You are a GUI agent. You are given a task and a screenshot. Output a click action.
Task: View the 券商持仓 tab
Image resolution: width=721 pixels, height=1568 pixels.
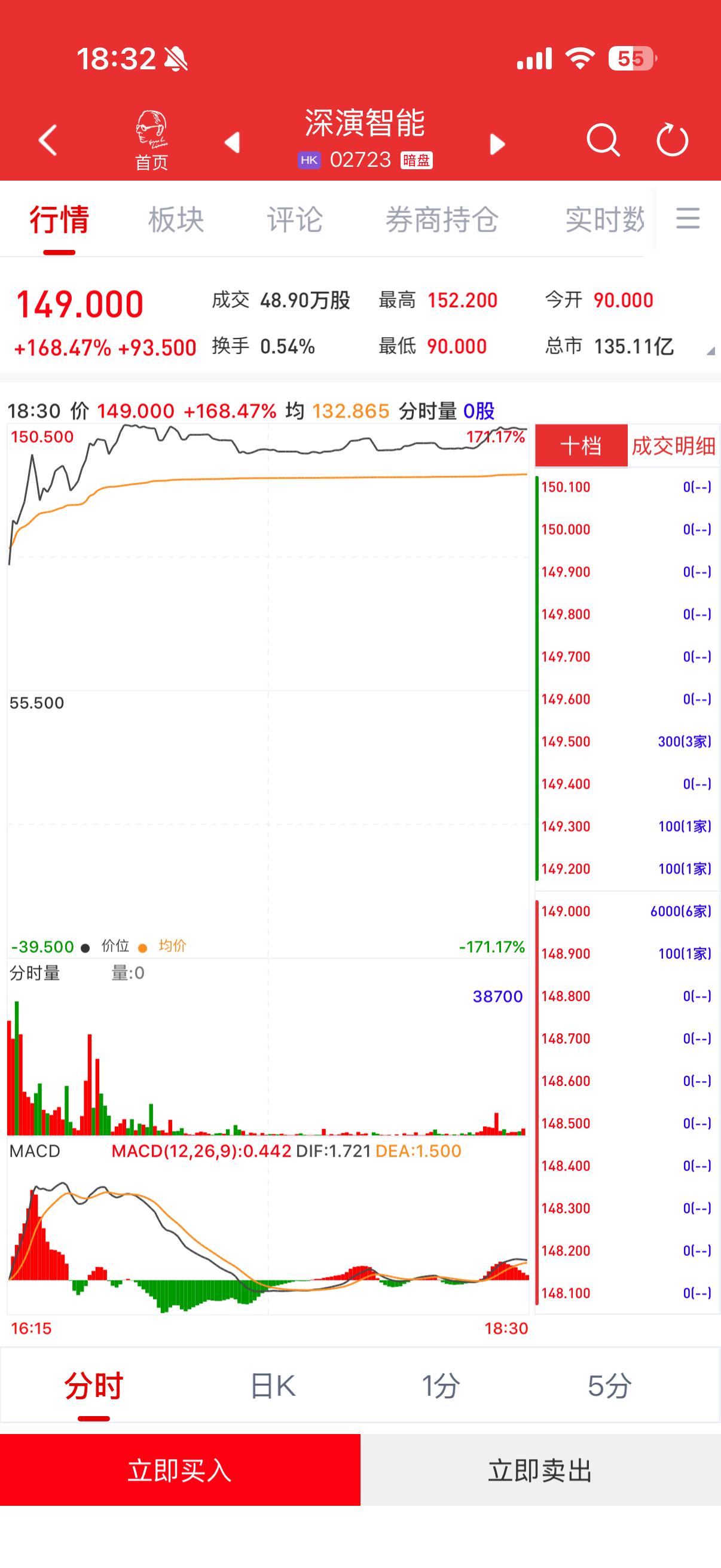click(x=442, y=219)
